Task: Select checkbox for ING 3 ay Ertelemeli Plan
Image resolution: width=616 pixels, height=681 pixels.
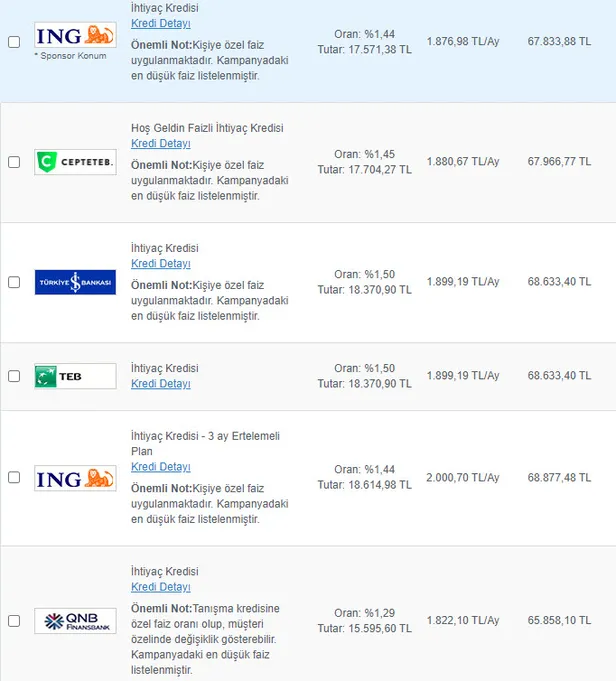Action: pyautogui.click(x=14, y=478)
